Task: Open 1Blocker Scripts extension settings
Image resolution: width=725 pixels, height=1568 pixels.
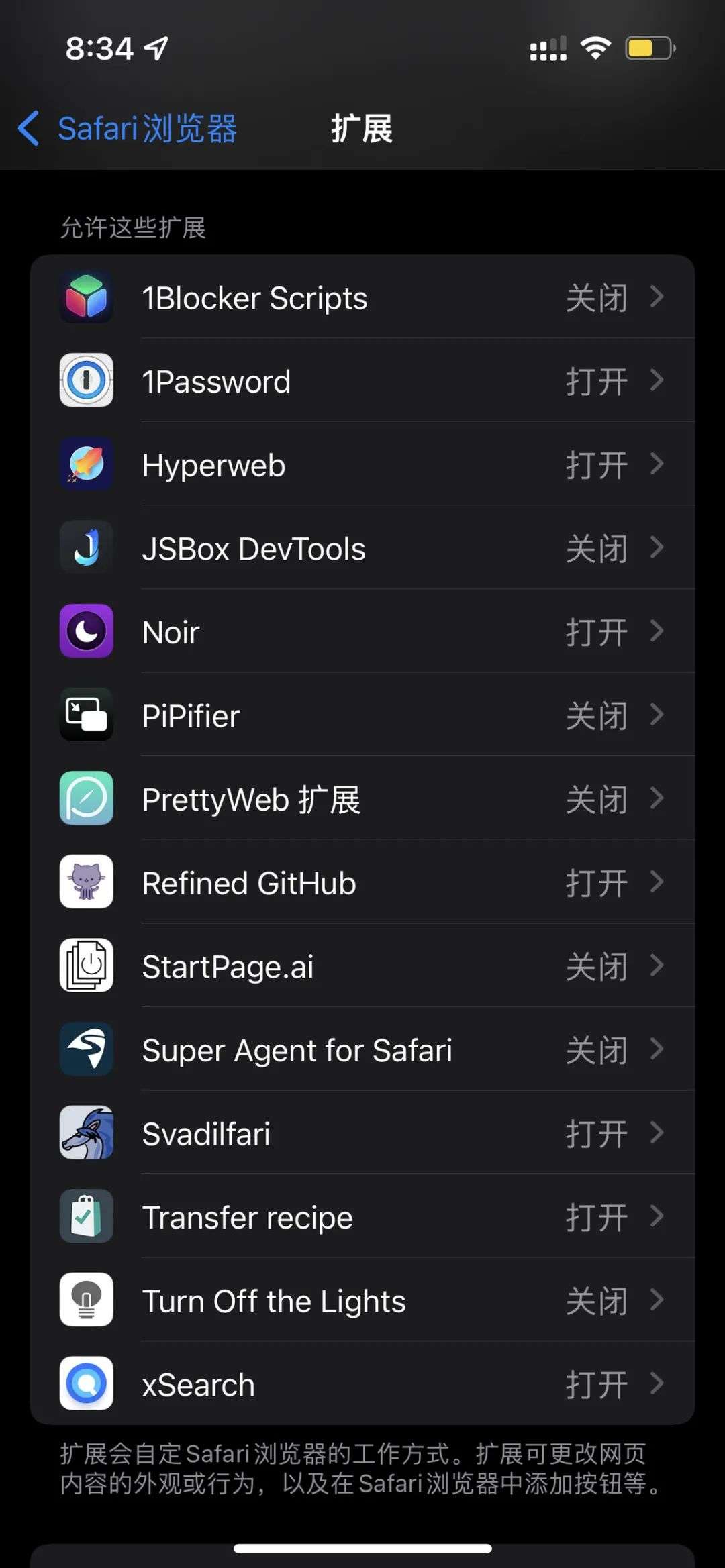Action: [362, 297]
